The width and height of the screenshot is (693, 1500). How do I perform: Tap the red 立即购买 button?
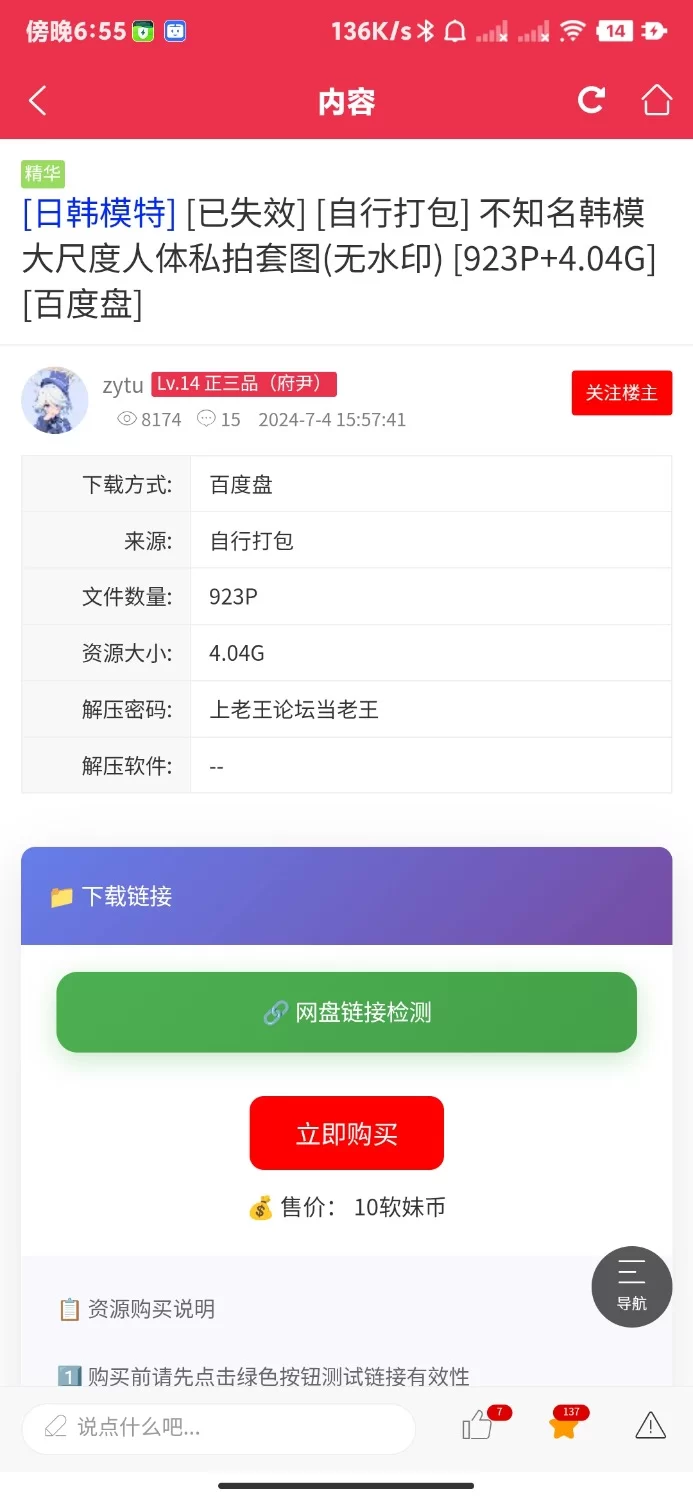click(346, 1133)
